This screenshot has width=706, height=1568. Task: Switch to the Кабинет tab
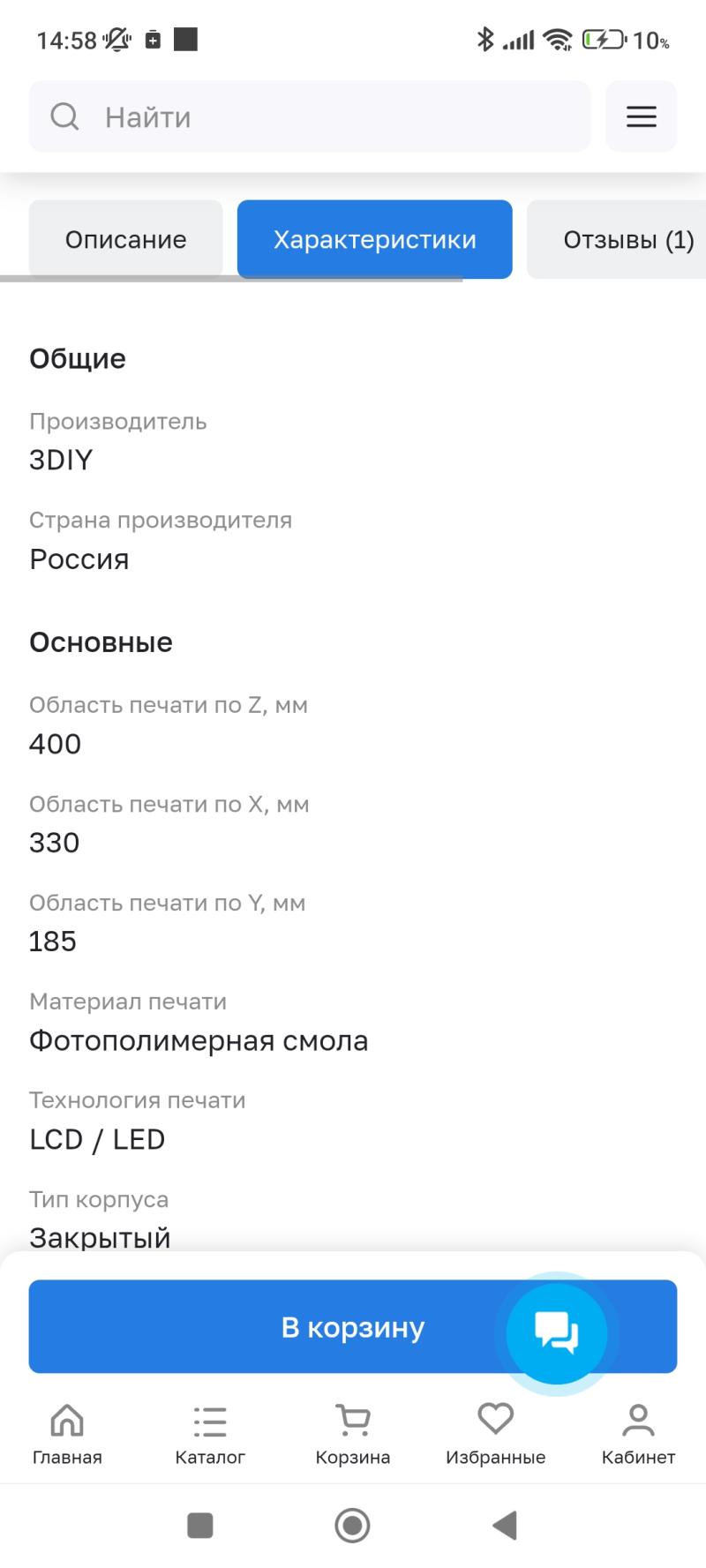638,1435
